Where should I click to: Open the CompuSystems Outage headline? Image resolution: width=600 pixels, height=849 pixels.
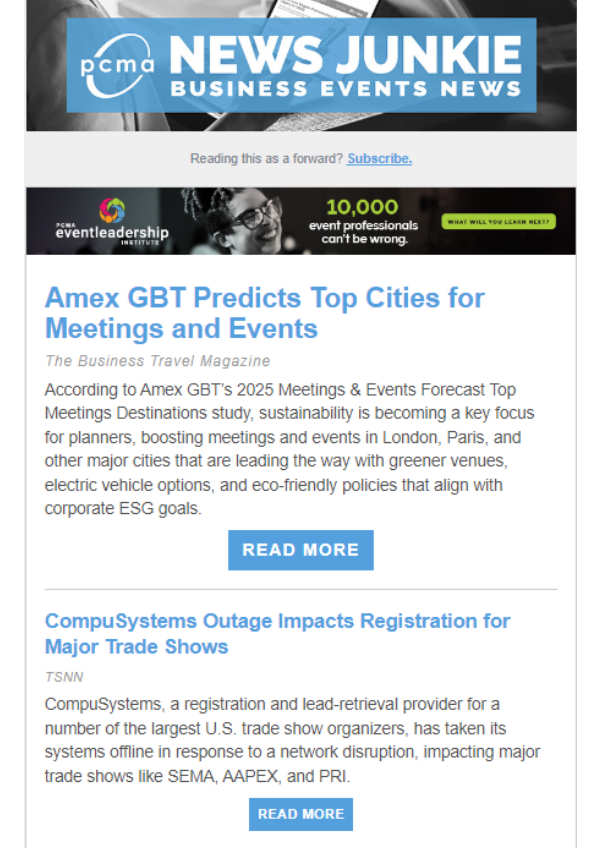(277, 633)
